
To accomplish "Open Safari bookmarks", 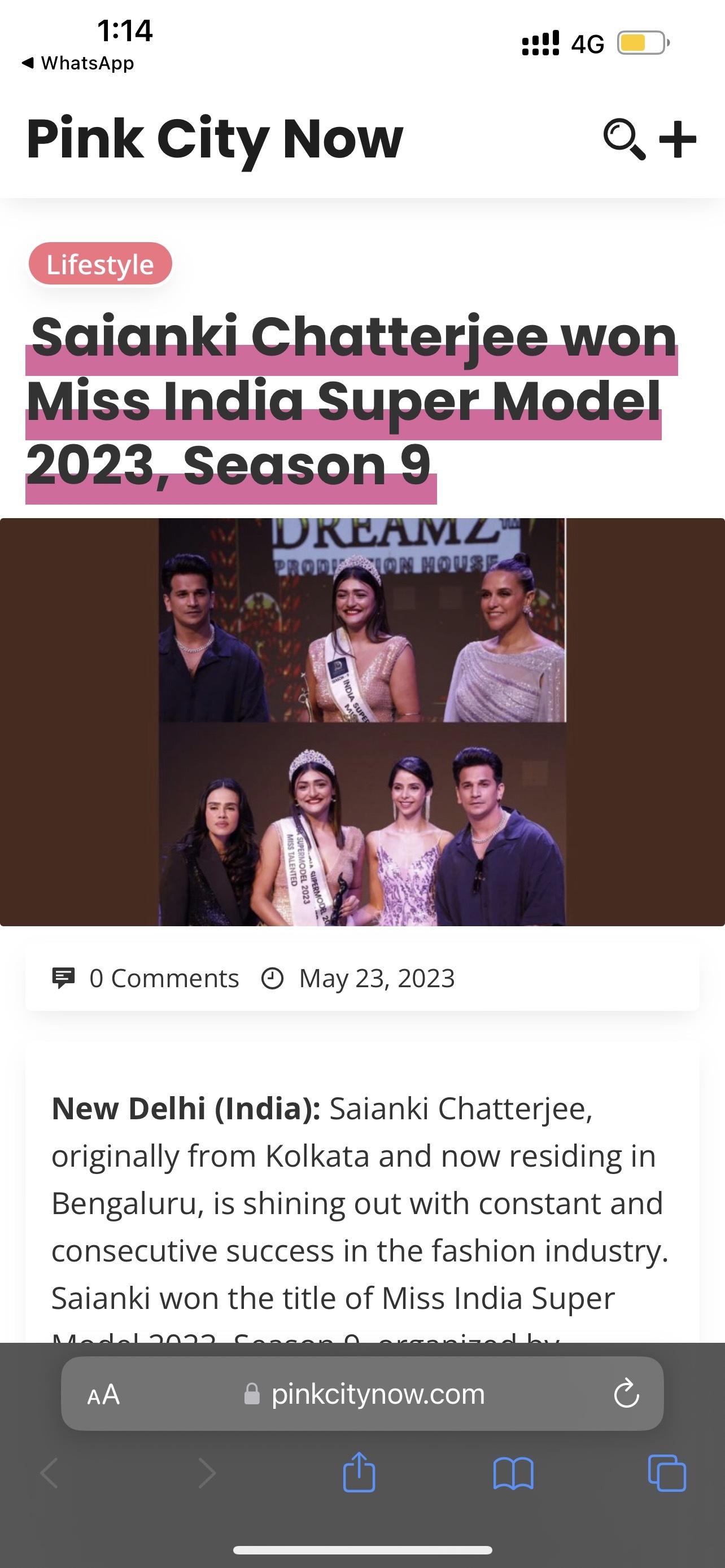I will pyautogui.click(x=513, y=1474).
